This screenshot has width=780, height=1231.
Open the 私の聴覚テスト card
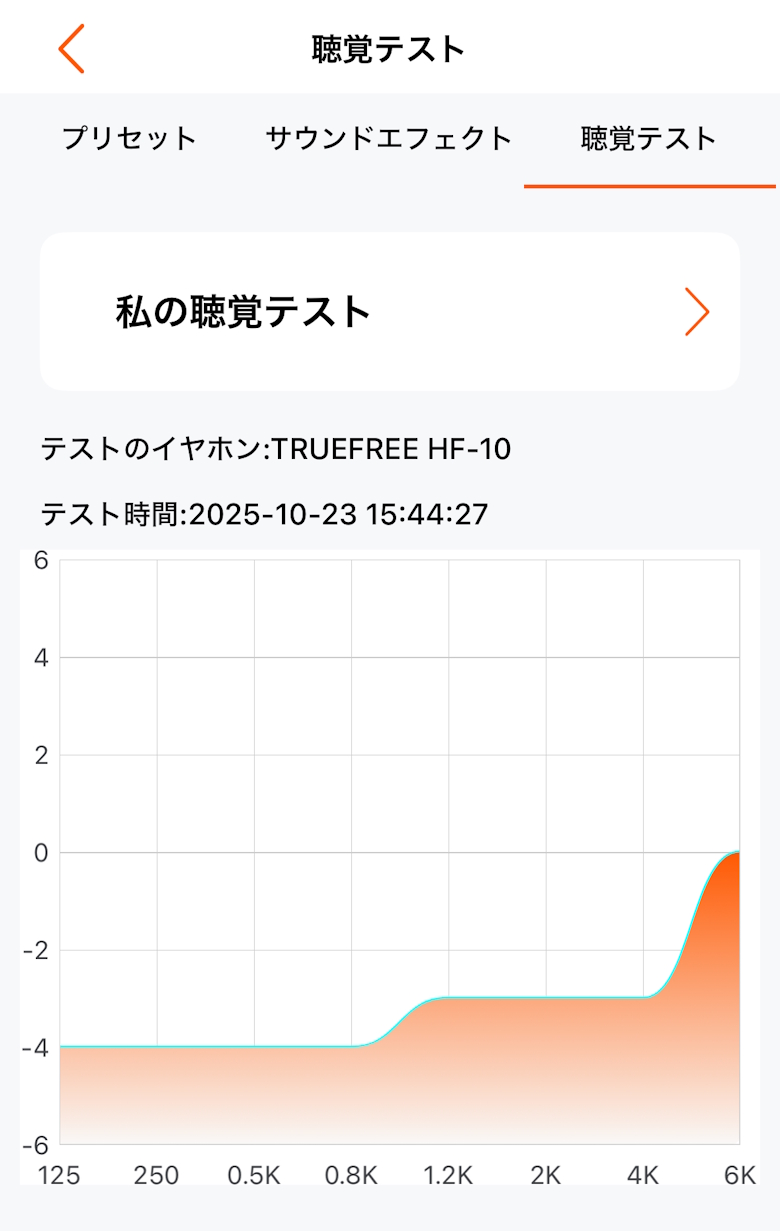[x=390, y=312]
